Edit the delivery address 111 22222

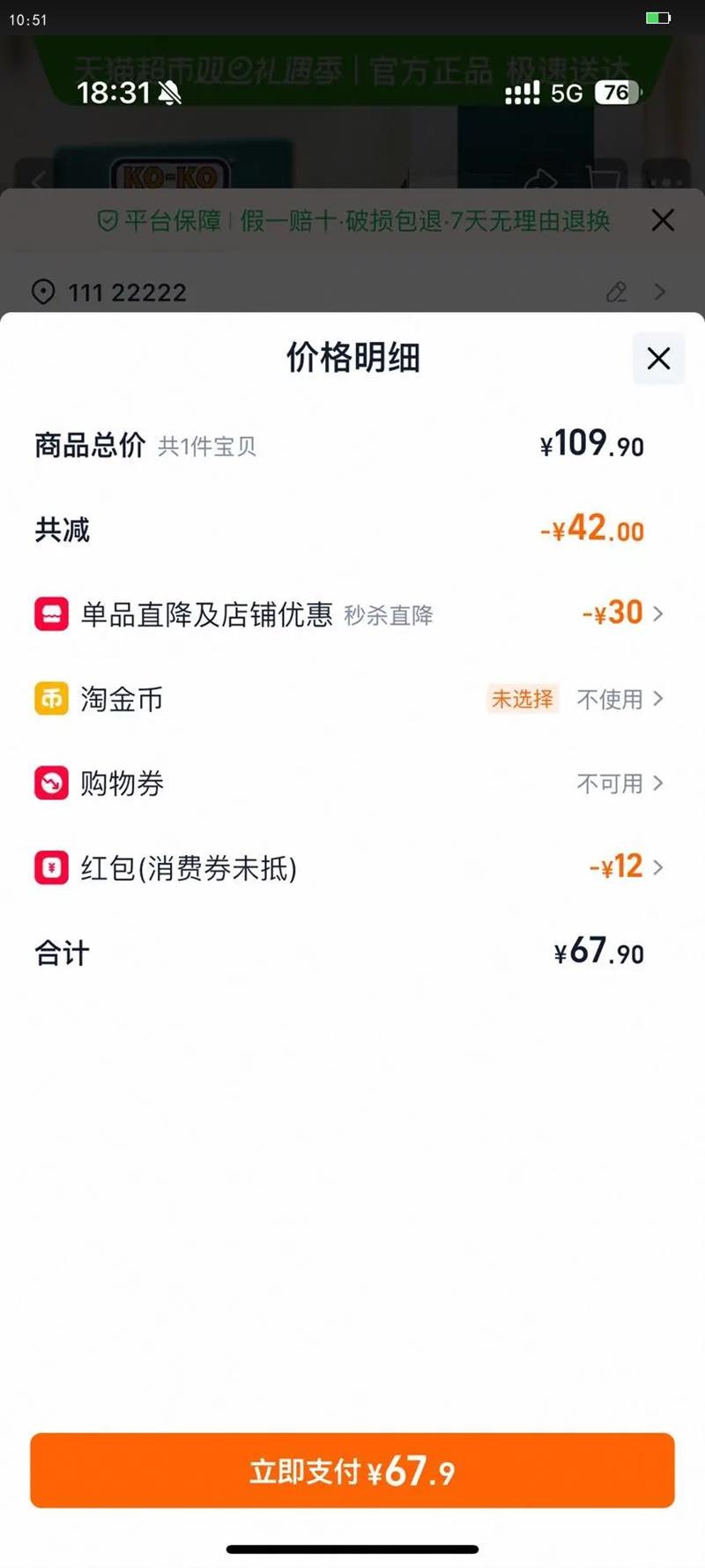(617, 292)
